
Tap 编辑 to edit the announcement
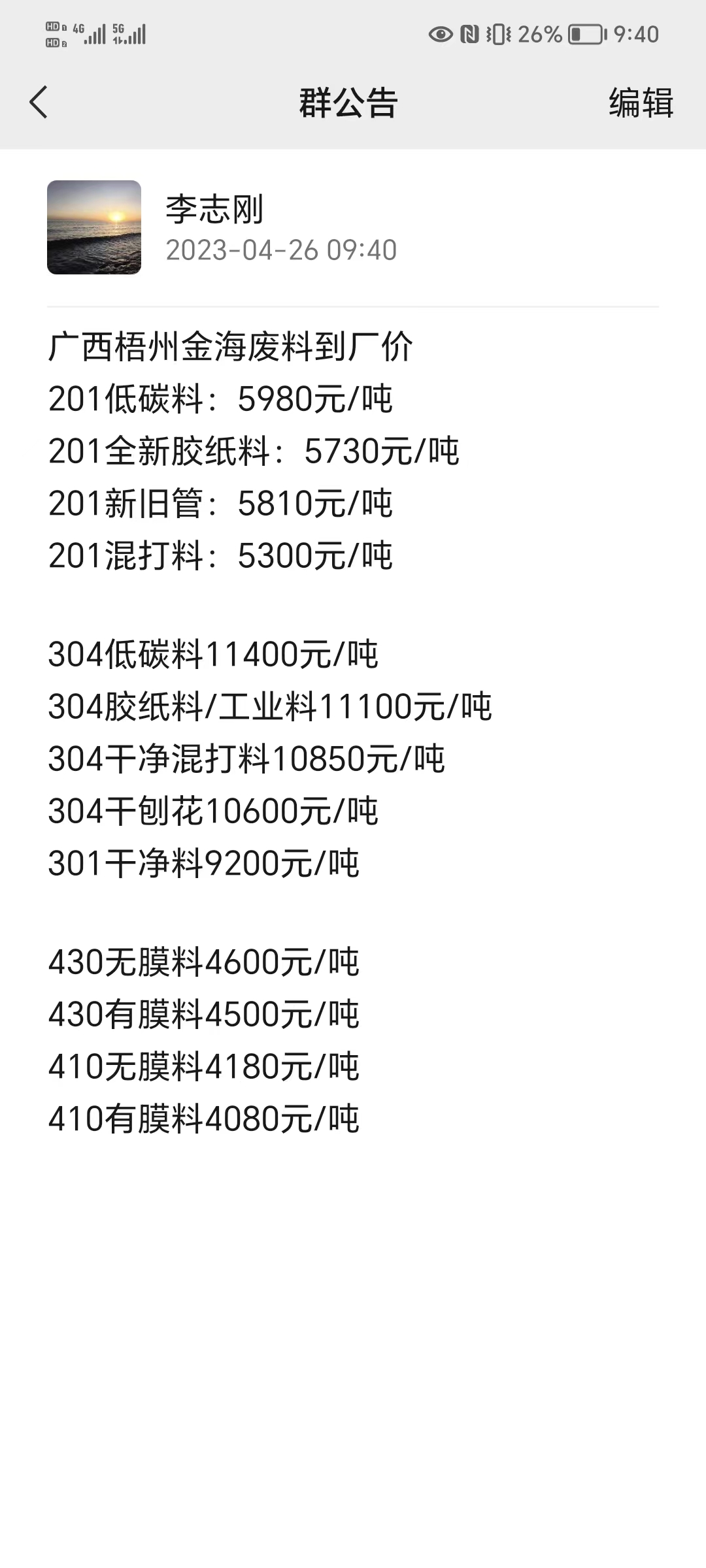pyautogui.click(x=640, y=103)
